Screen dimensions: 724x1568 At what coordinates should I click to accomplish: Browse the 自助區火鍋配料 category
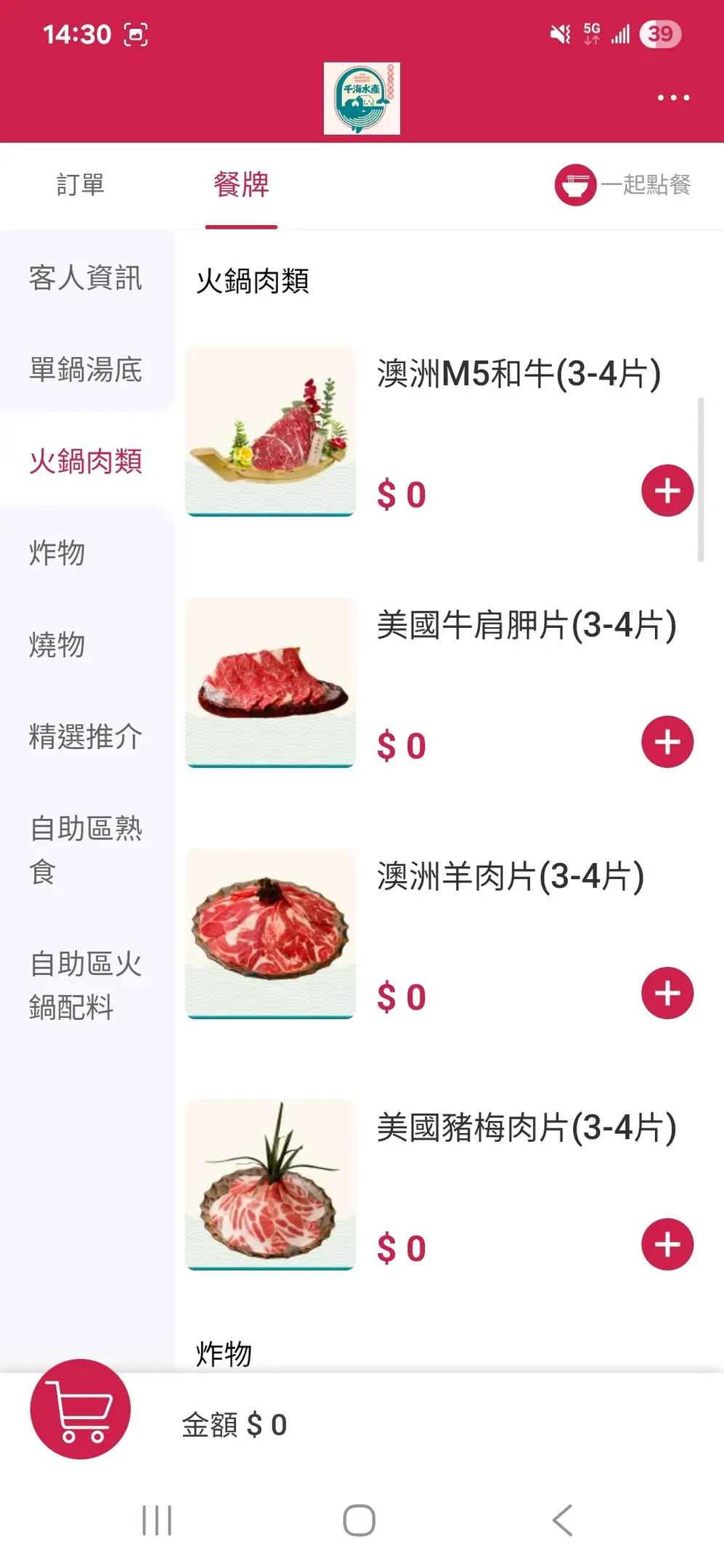86,985
